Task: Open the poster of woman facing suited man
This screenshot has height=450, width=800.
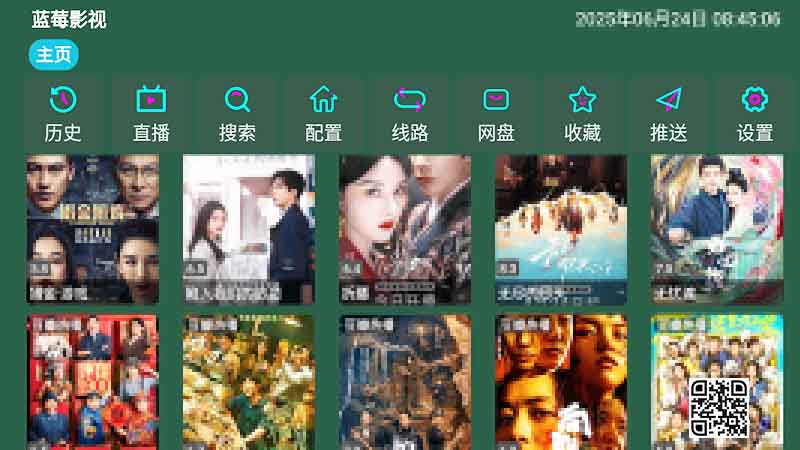Action: 248,229
